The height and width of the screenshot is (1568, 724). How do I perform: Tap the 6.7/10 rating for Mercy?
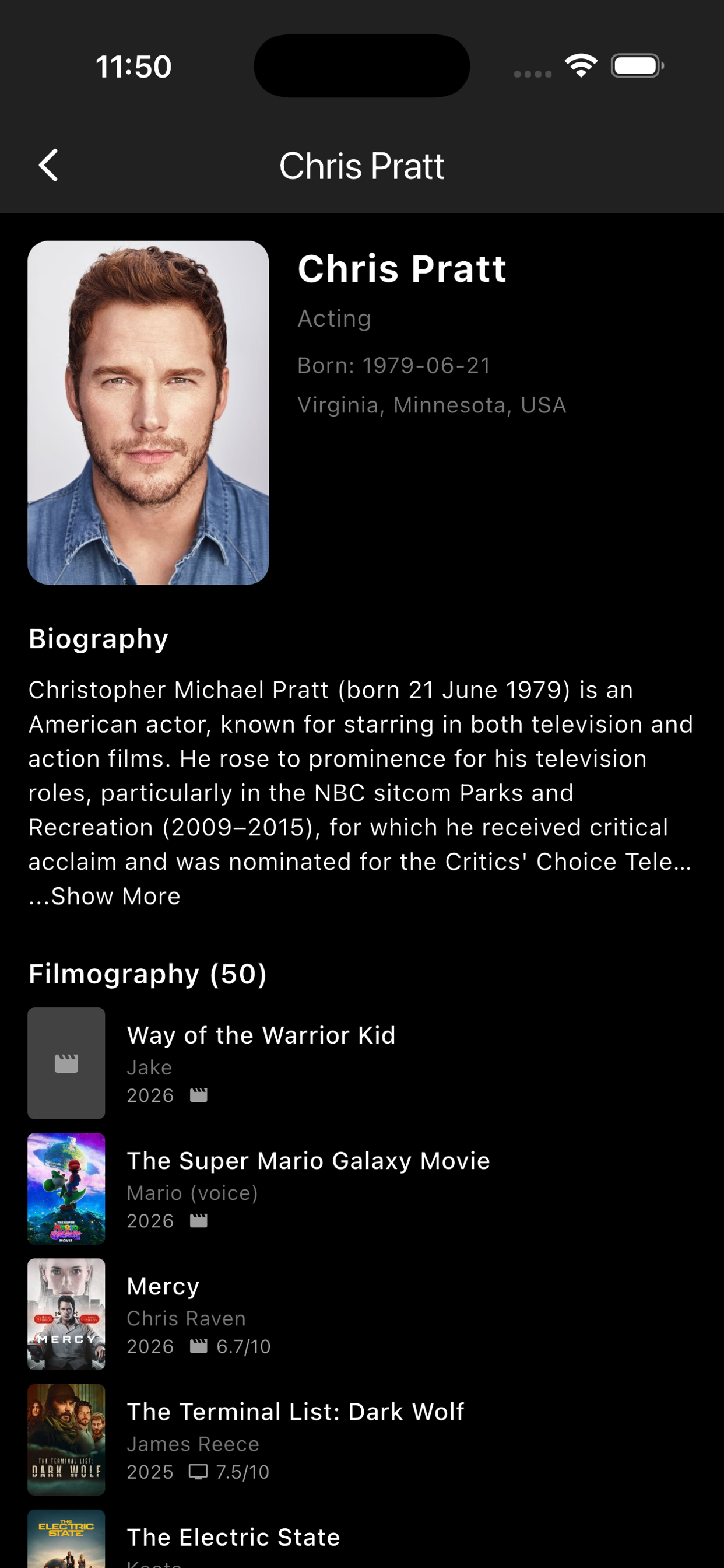click(x=242, y=1346)
